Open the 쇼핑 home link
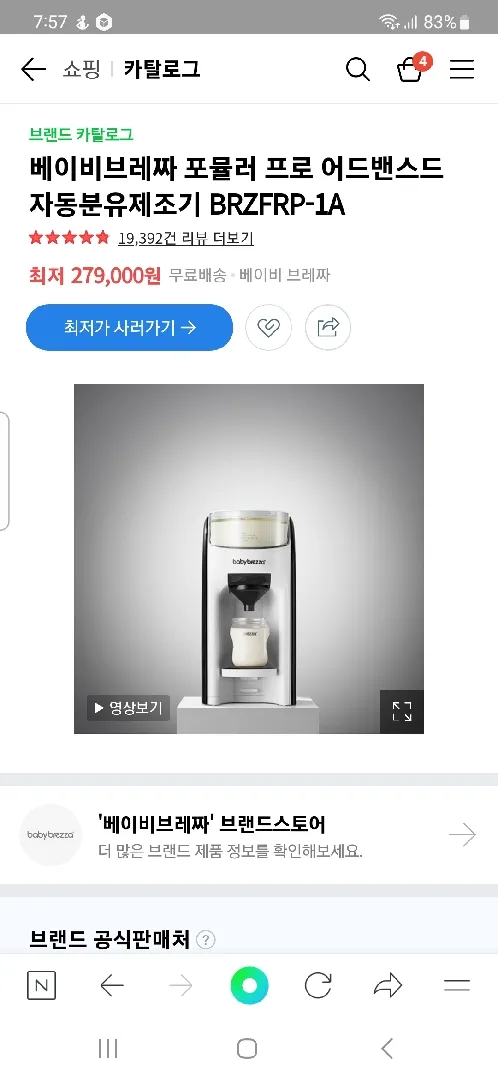This screenshot has height=1080, width=498. point(81,69)
